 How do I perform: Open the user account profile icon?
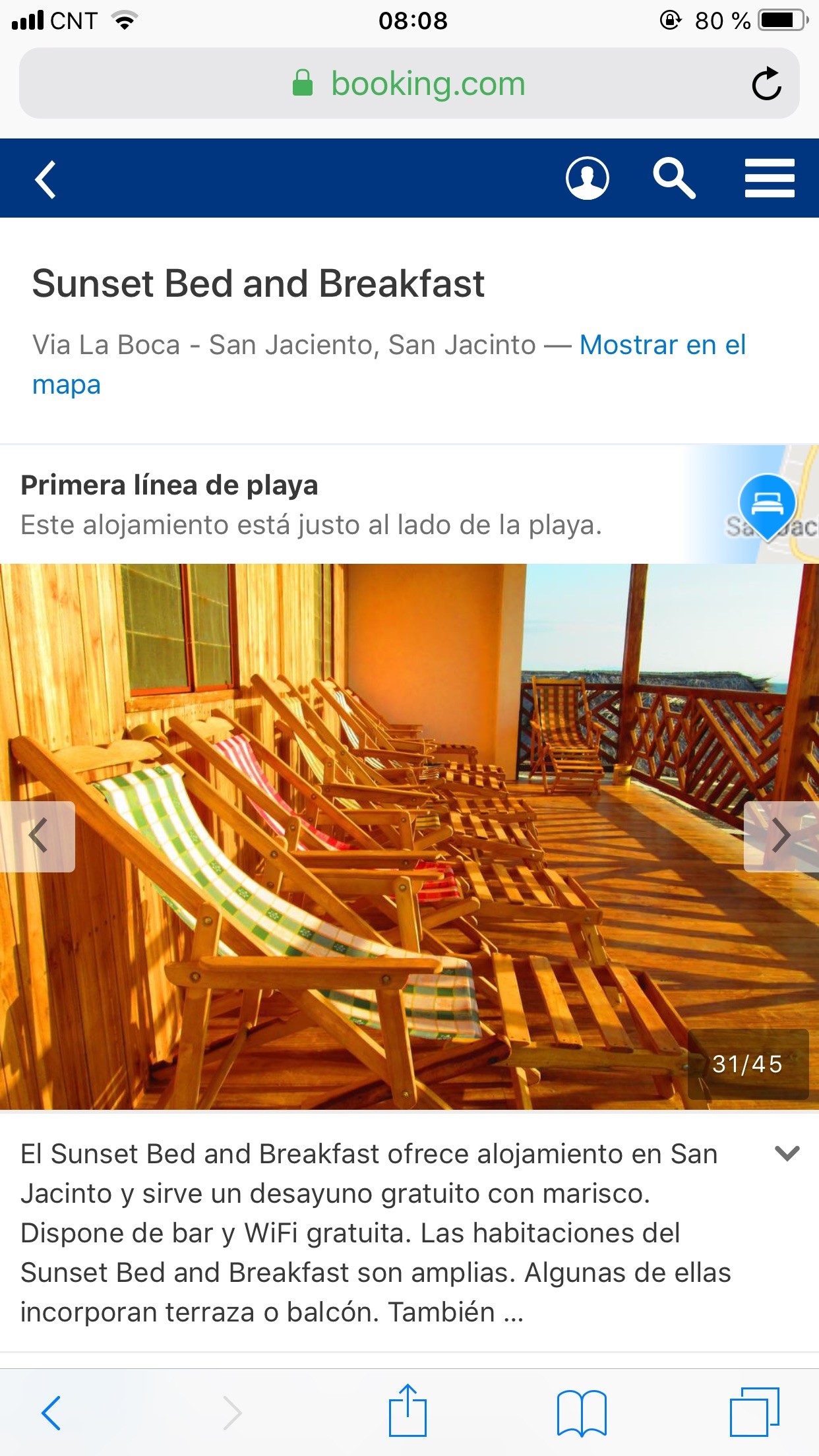tap(587, 178)
